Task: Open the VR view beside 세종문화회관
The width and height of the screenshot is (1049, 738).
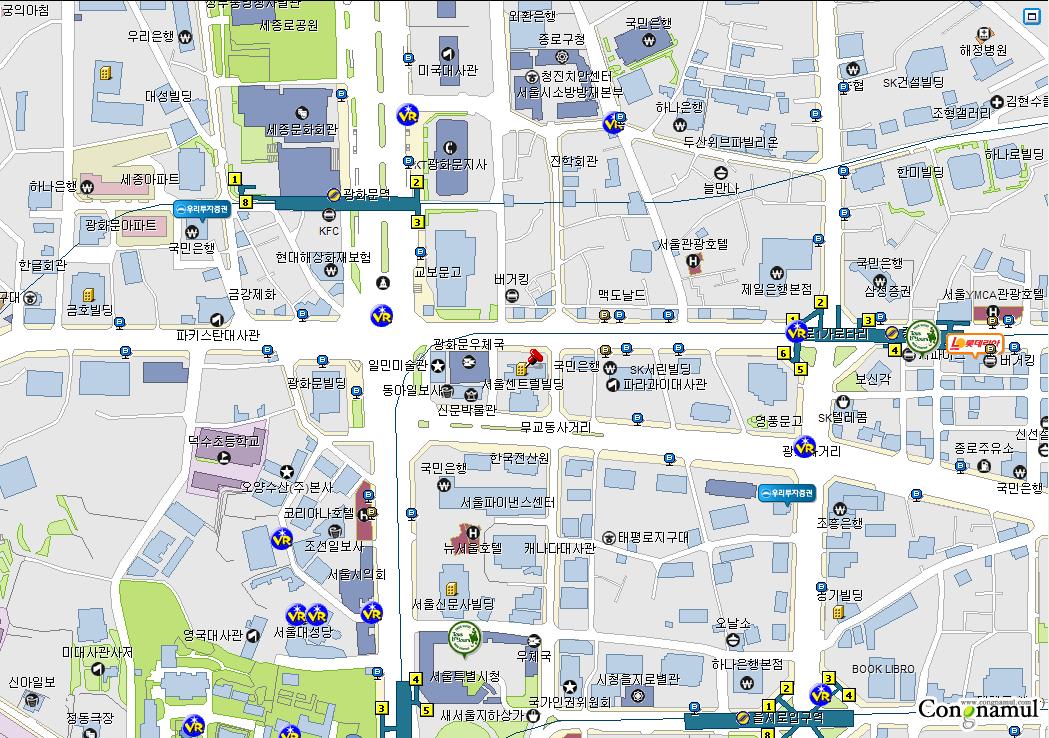Action: pos(408,114)
